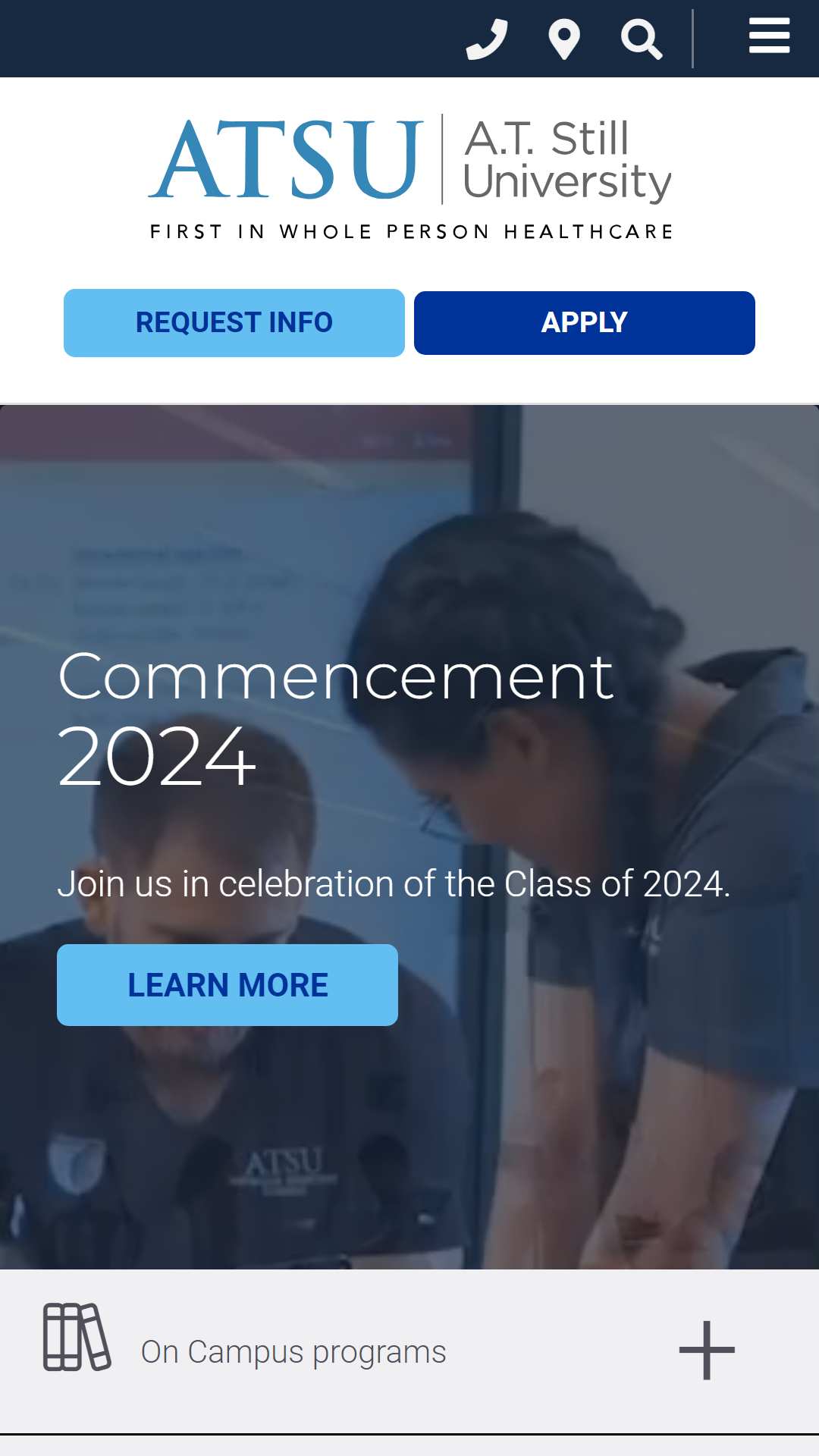The width and height of the screenshot is (819, 1456).
Task: Expand On Campus programs section
Action: click(409, 1351)
